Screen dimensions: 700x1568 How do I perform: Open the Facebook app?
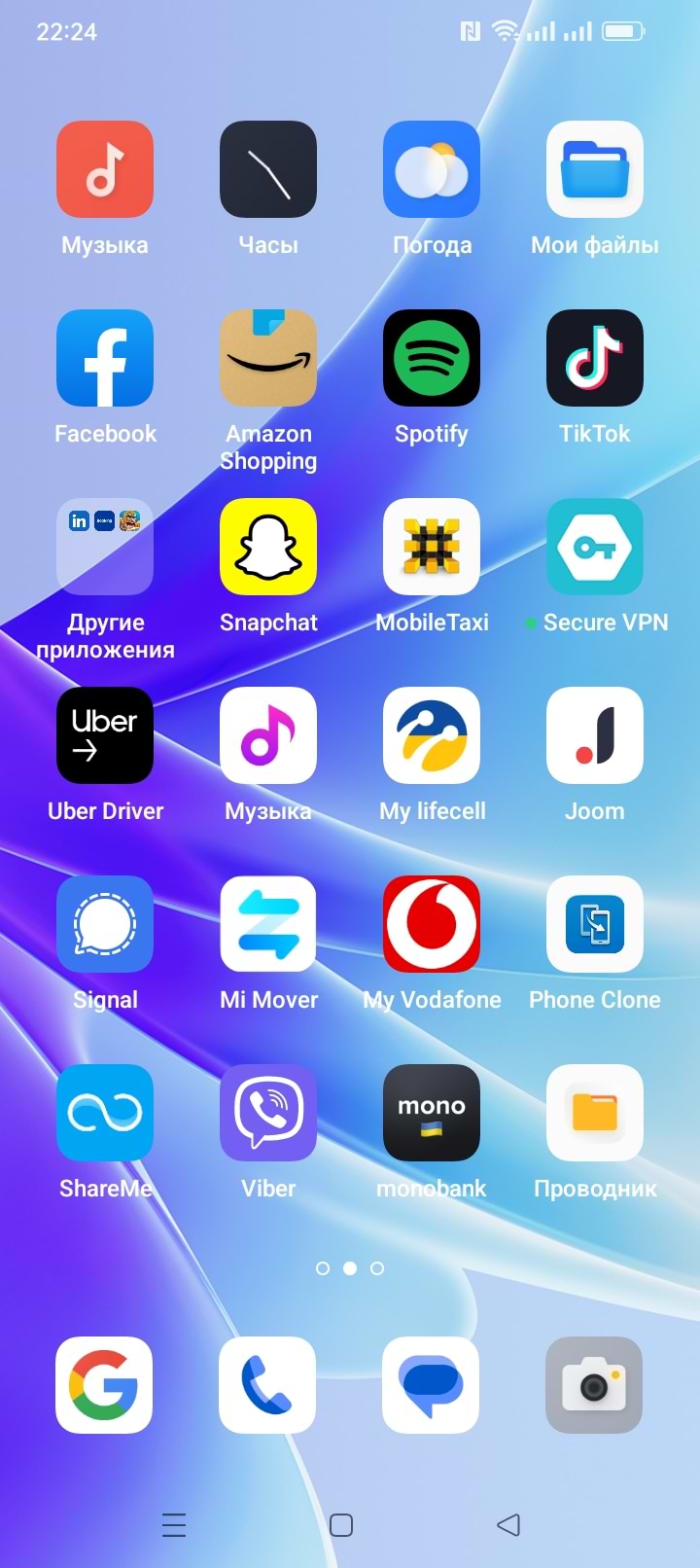click(x=105, y=358)
